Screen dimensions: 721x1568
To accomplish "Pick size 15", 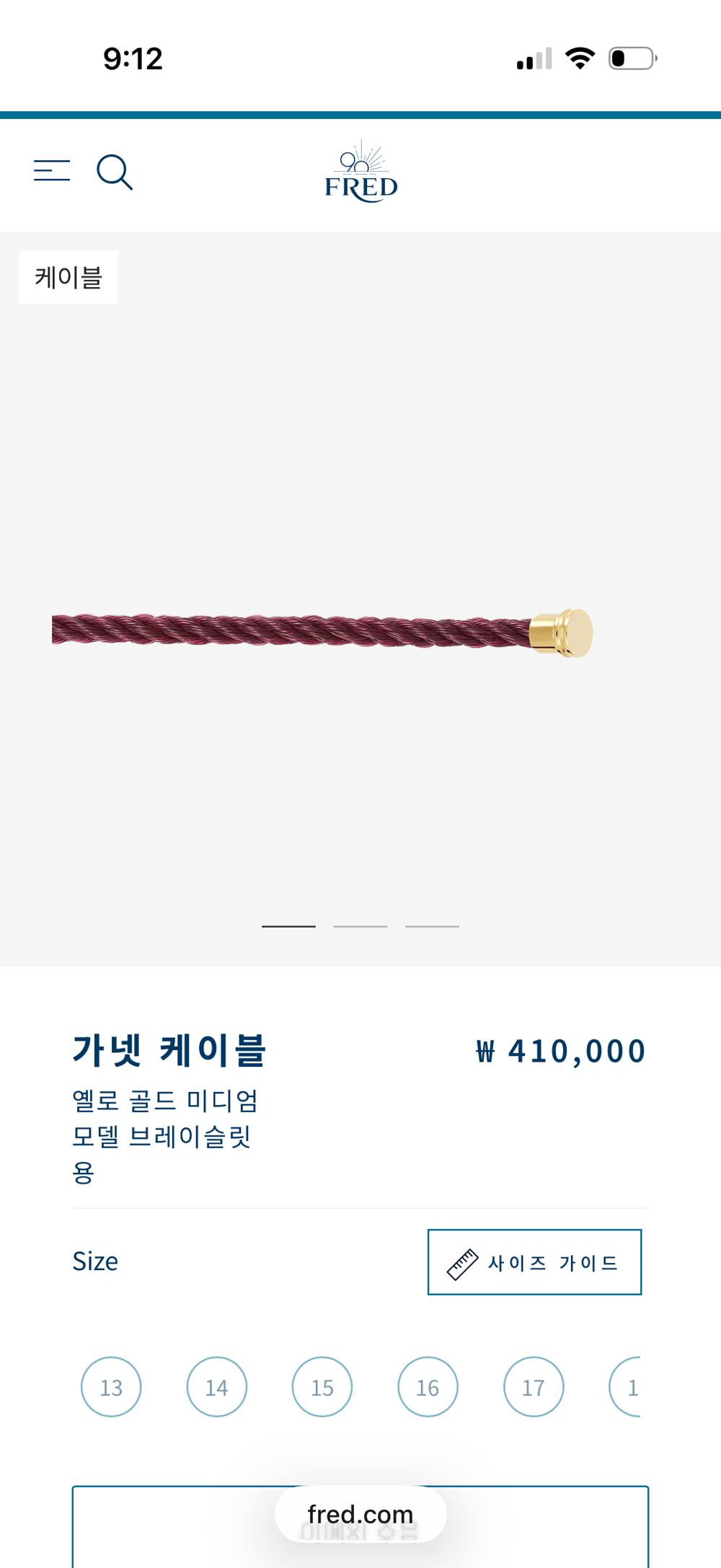I will coord(322,1387).
